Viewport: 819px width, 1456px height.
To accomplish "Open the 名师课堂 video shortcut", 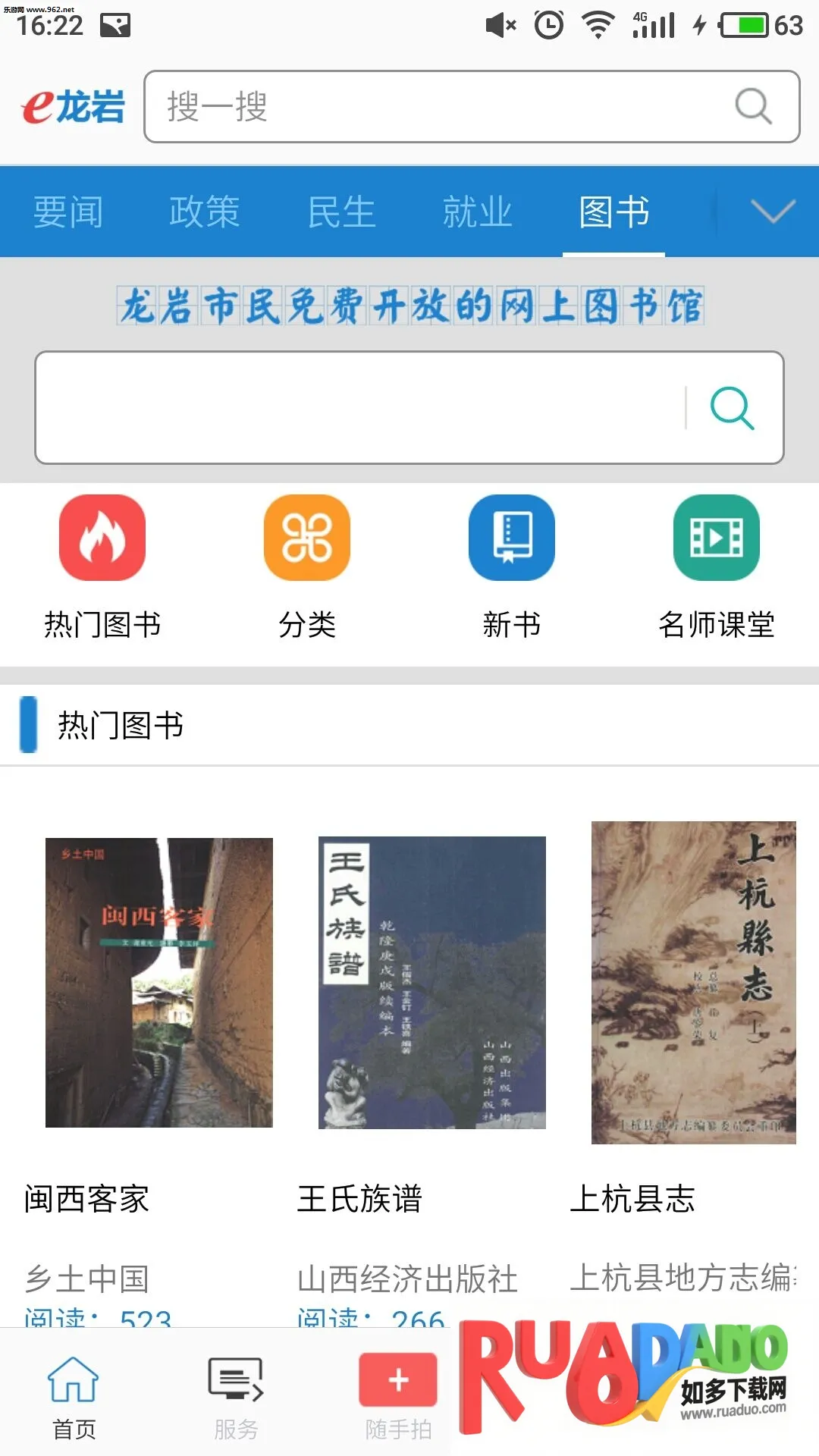I will (x=717, y=538).
